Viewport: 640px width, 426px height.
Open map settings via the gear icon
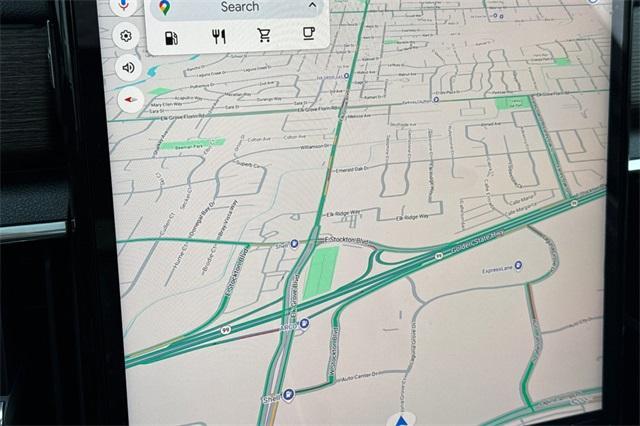click(x=126, y=37)
